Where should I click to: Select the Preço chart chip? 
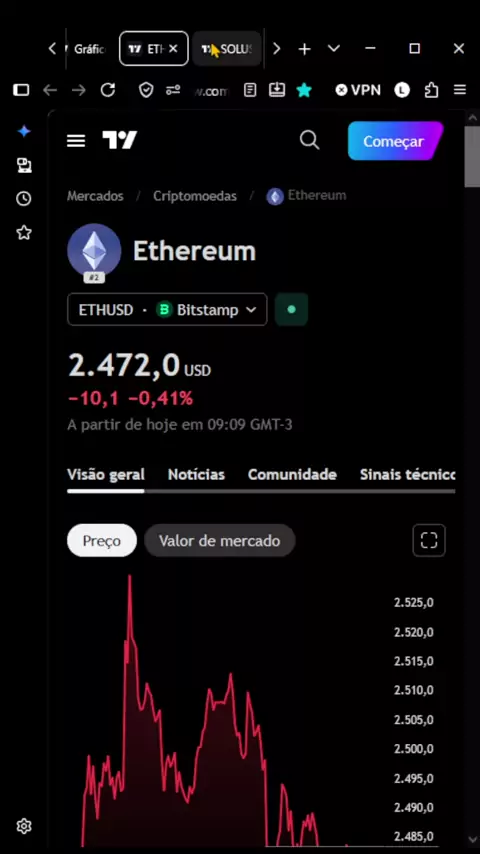tap(102, 540)
